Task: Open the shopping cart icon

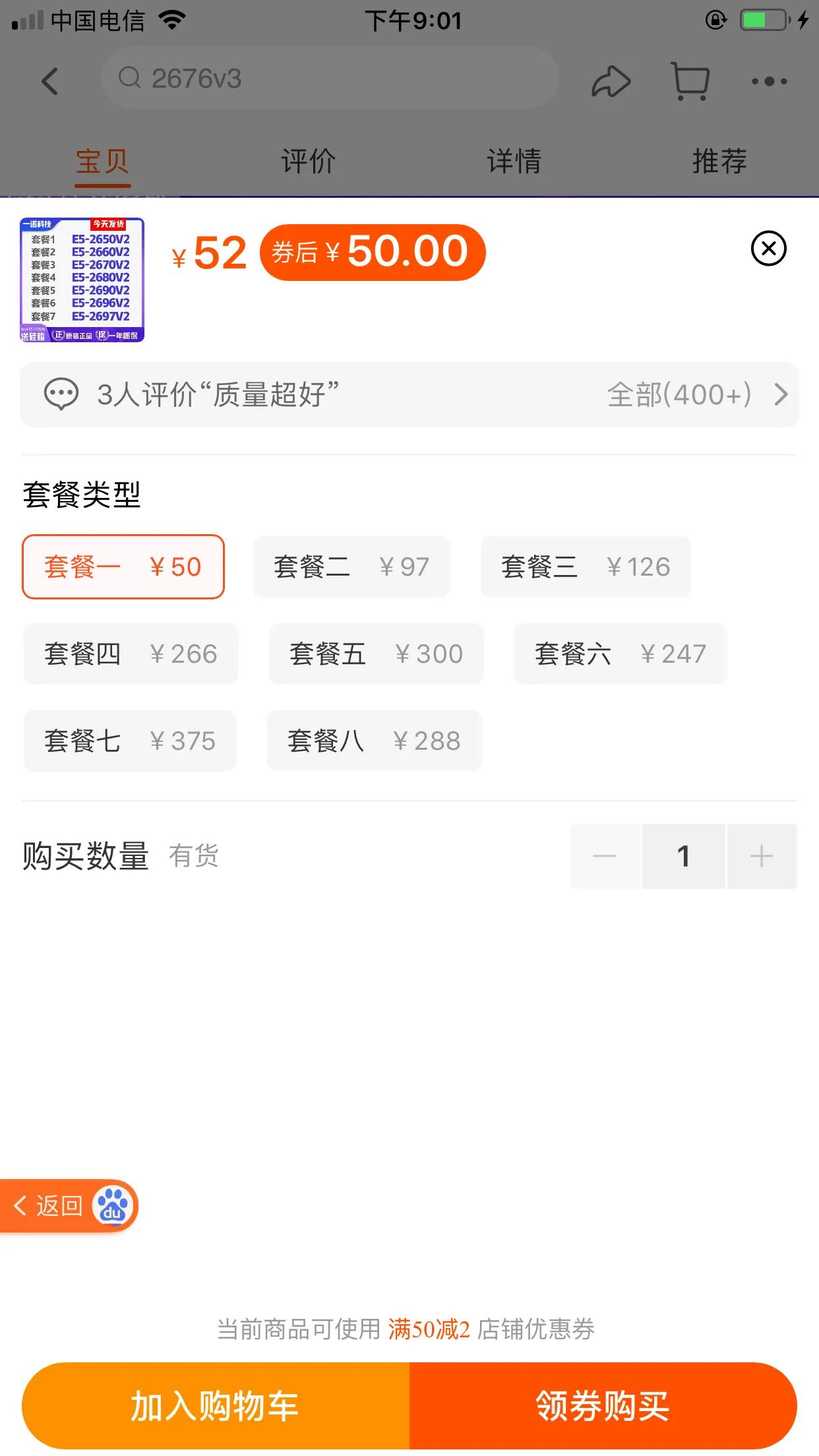Action: [690, 80]
